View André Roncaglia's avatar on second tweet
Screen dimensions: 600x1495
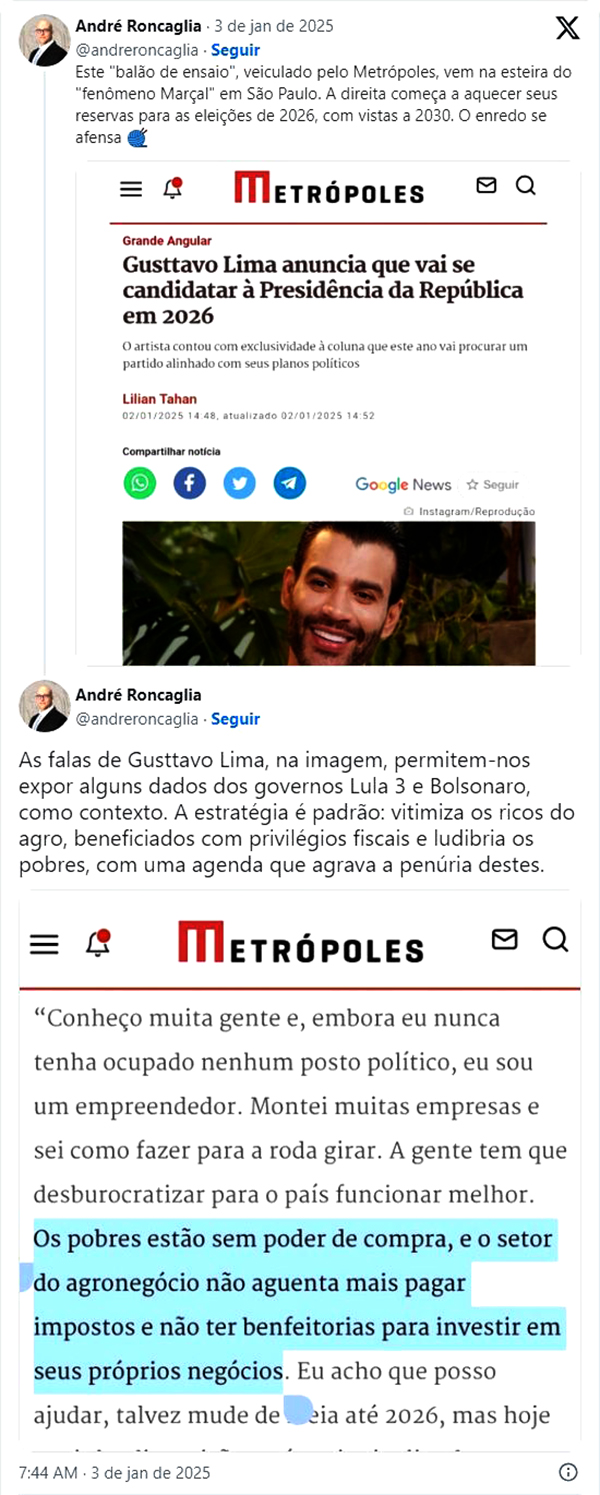tap(44, 707)
